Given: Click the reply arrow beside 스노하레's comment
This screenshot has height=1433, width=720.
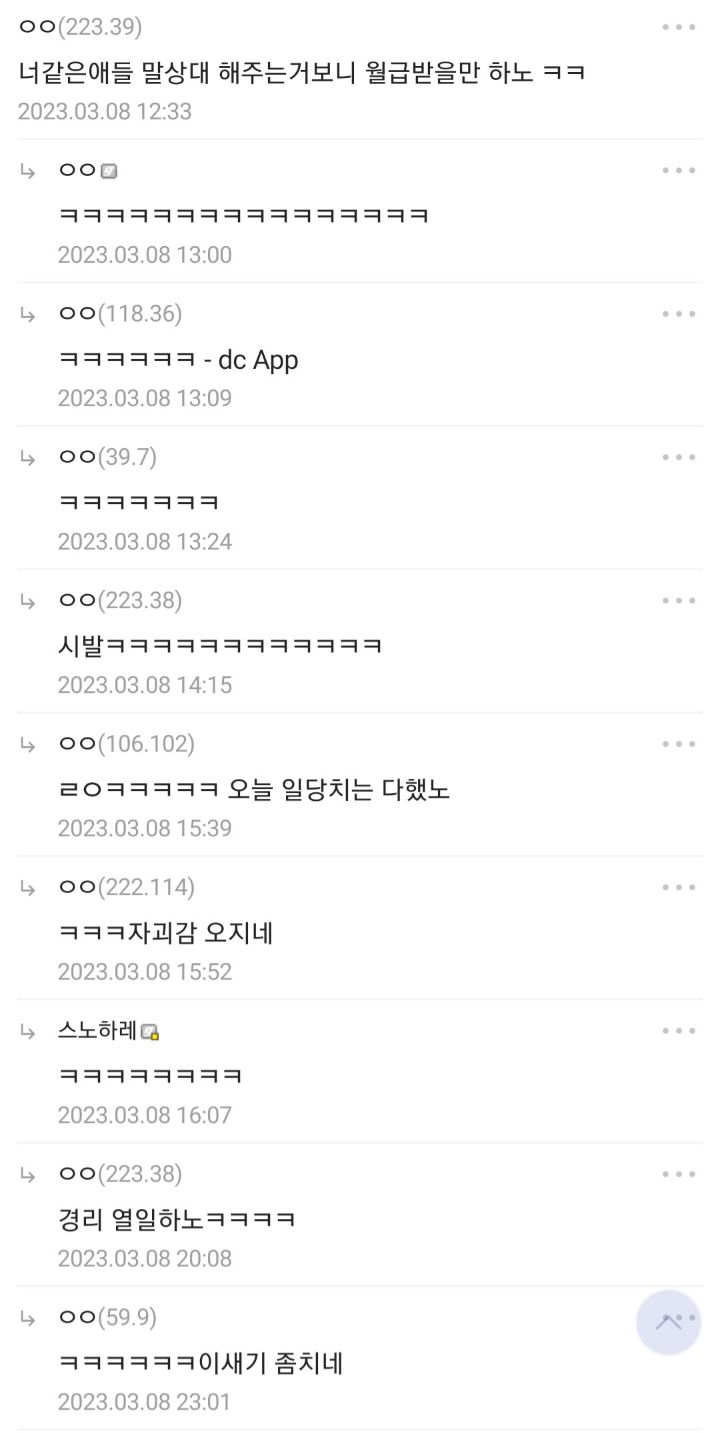Looking at the screenshot, I should [x=28, y=1029].
